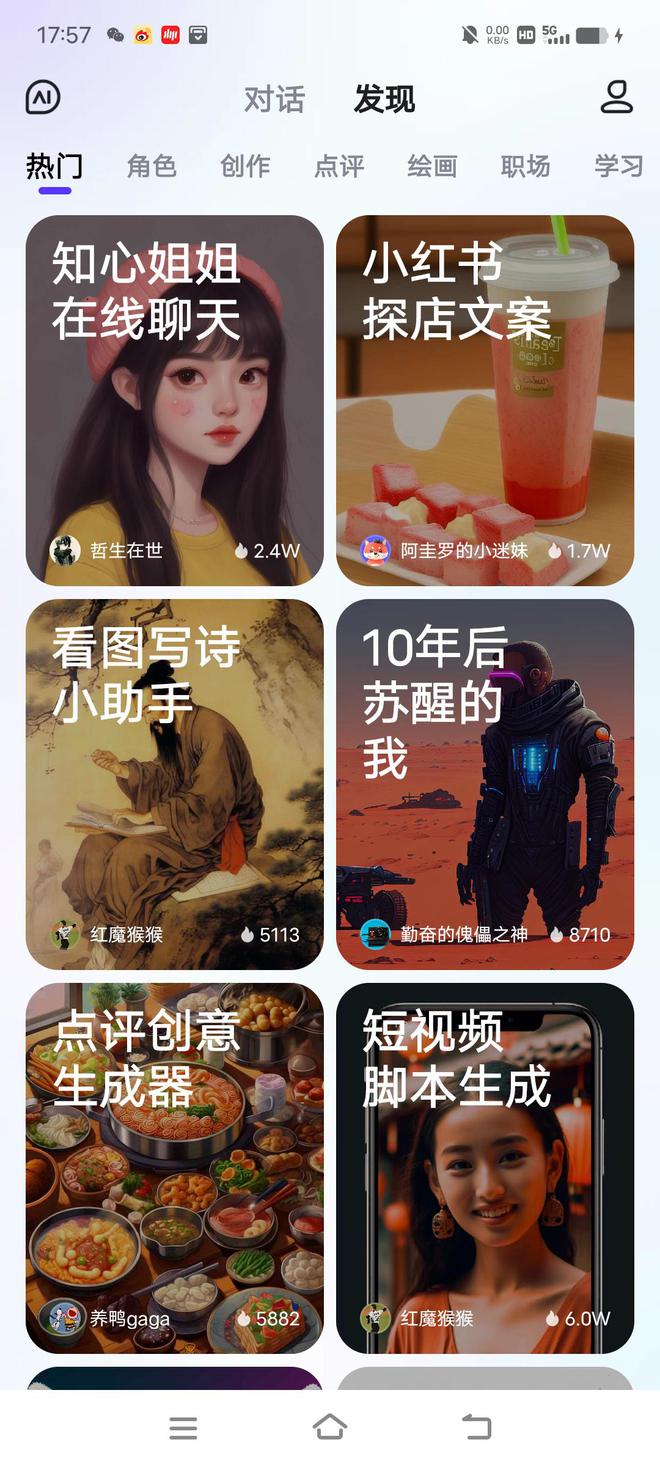Go back with the system back button
The image size is (660, 1467).
[477, 1428]
